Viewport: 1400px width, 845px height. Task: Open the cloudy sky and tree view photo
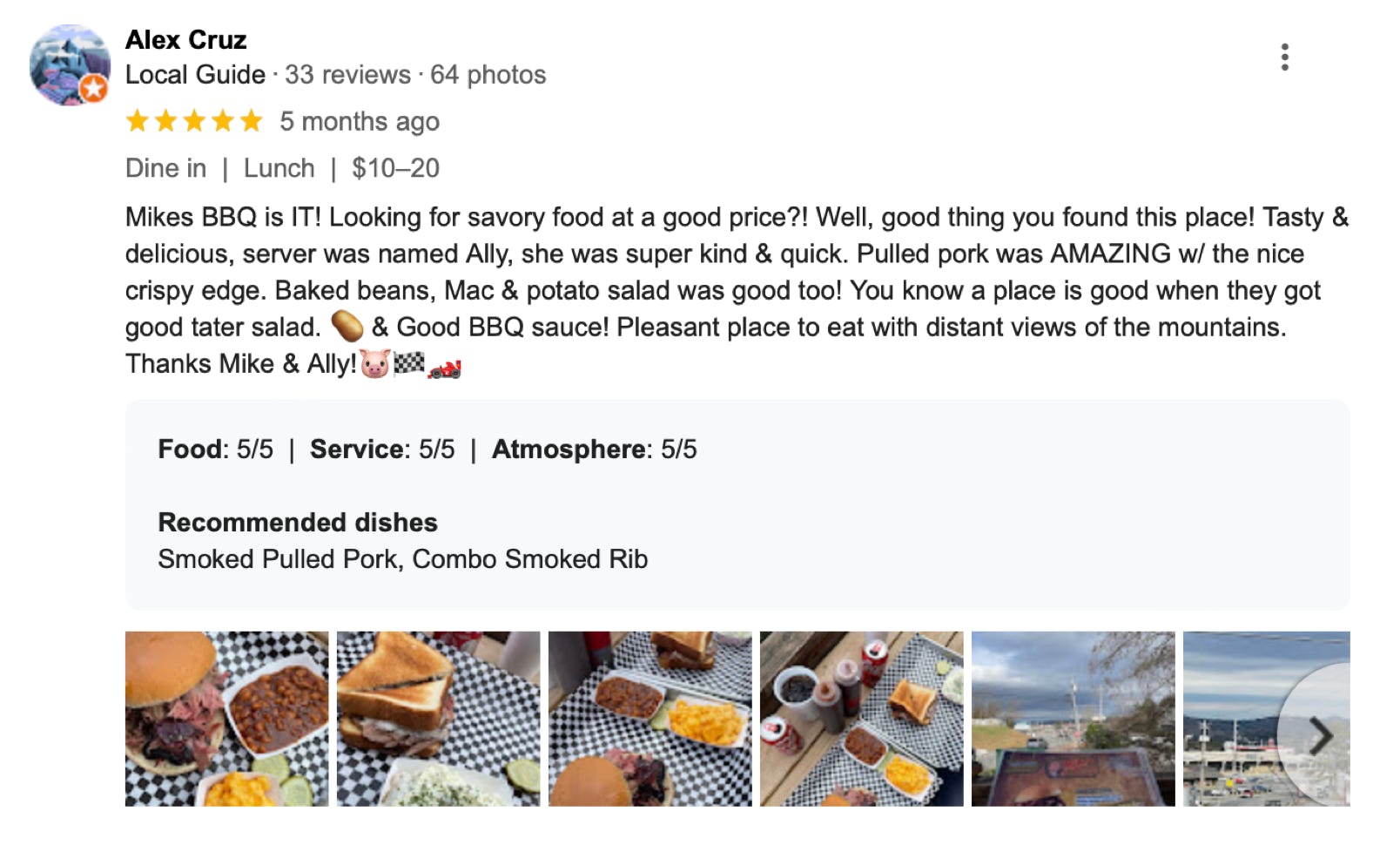pyautogui.click(x=1073, y=718)
